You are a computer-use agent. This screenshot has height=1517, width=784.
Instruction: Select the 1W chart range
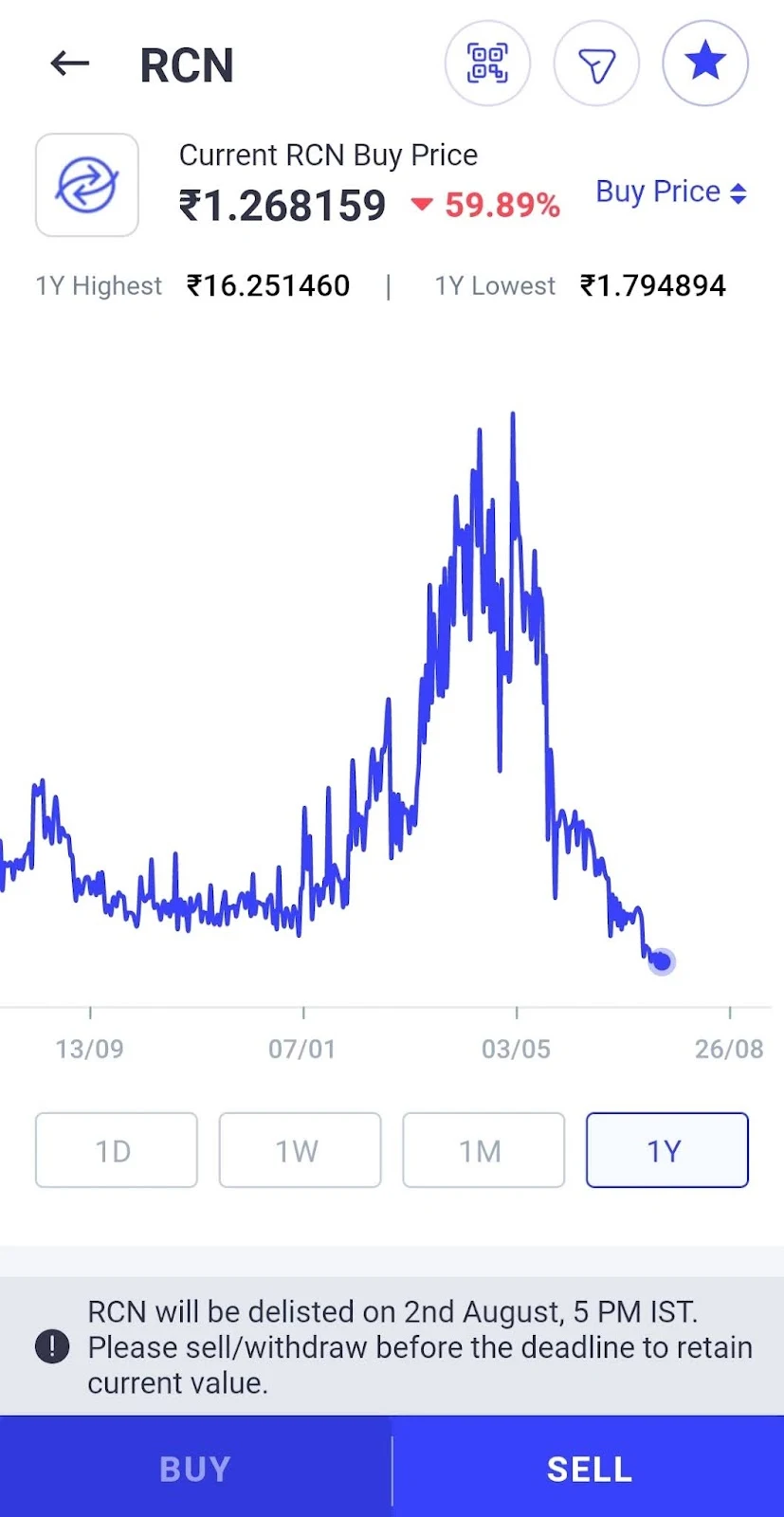300,1150
